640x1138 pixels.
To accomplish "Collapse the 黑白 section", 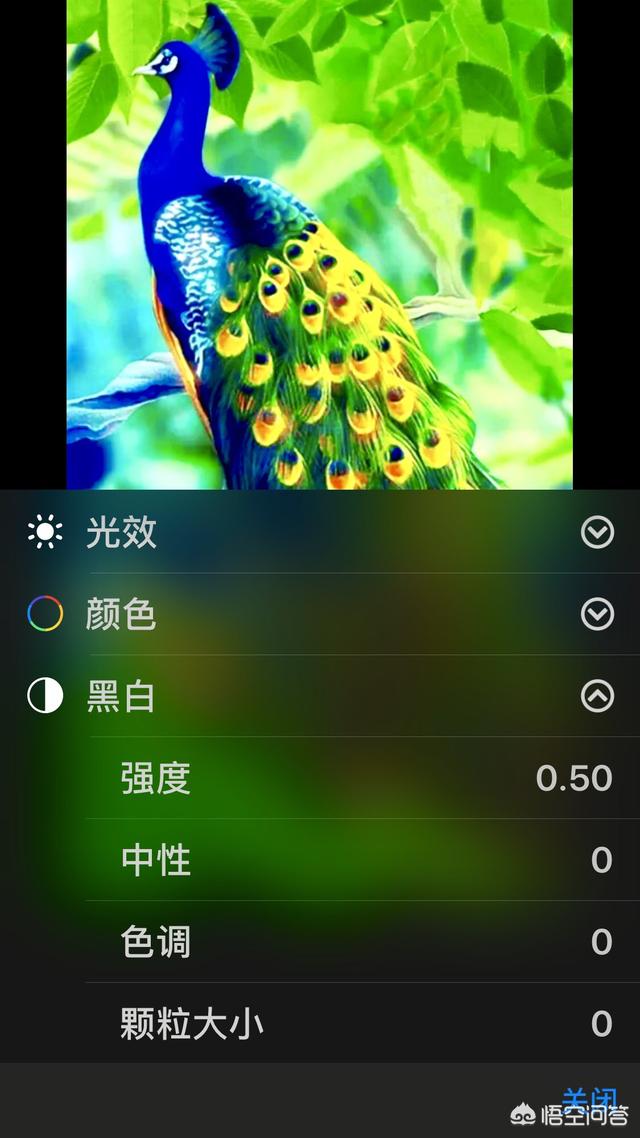I will point(597,696).
